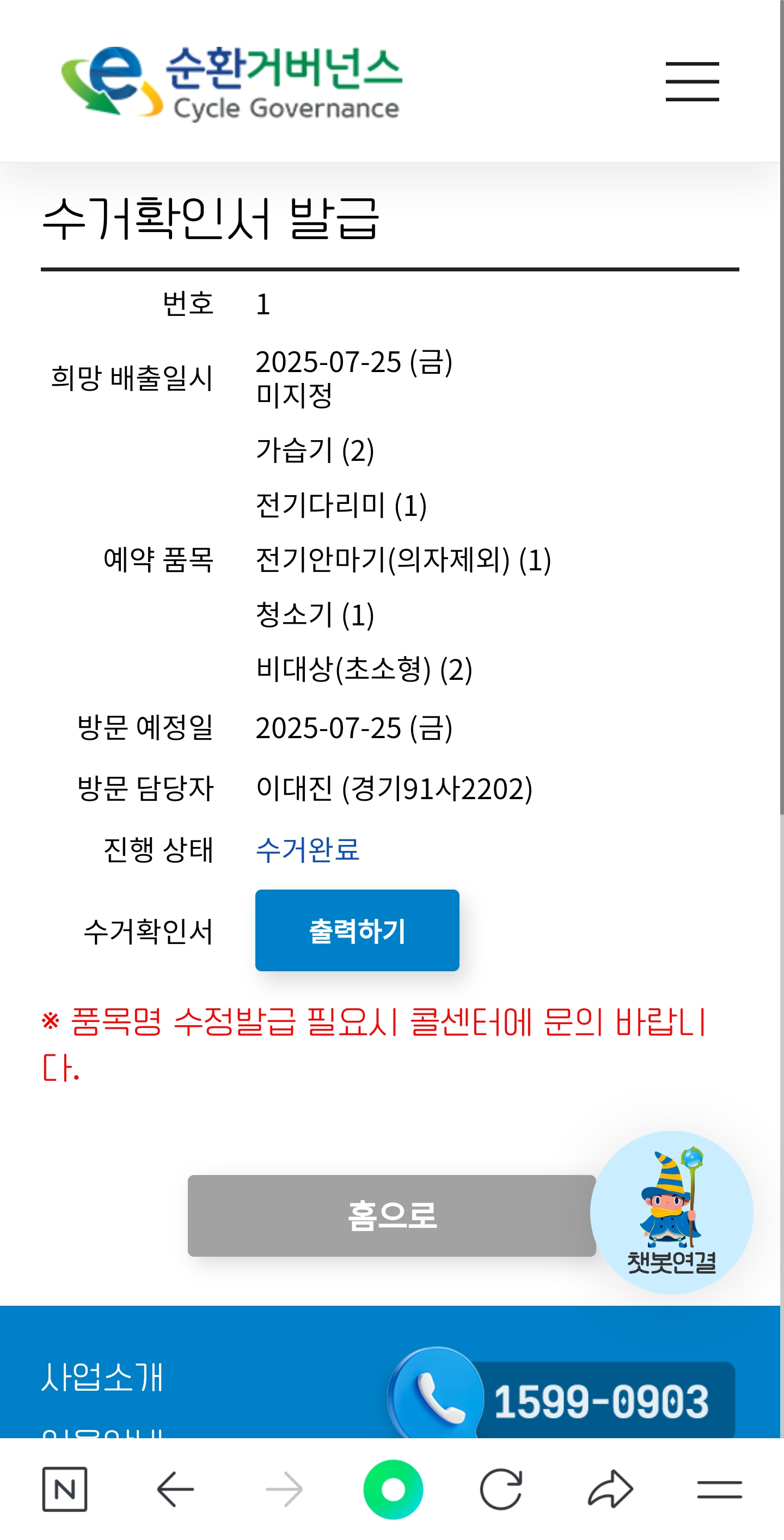Open the 사업소개 footer link
This screenshot has height=1540, width=784.
tap(102, 1377)
